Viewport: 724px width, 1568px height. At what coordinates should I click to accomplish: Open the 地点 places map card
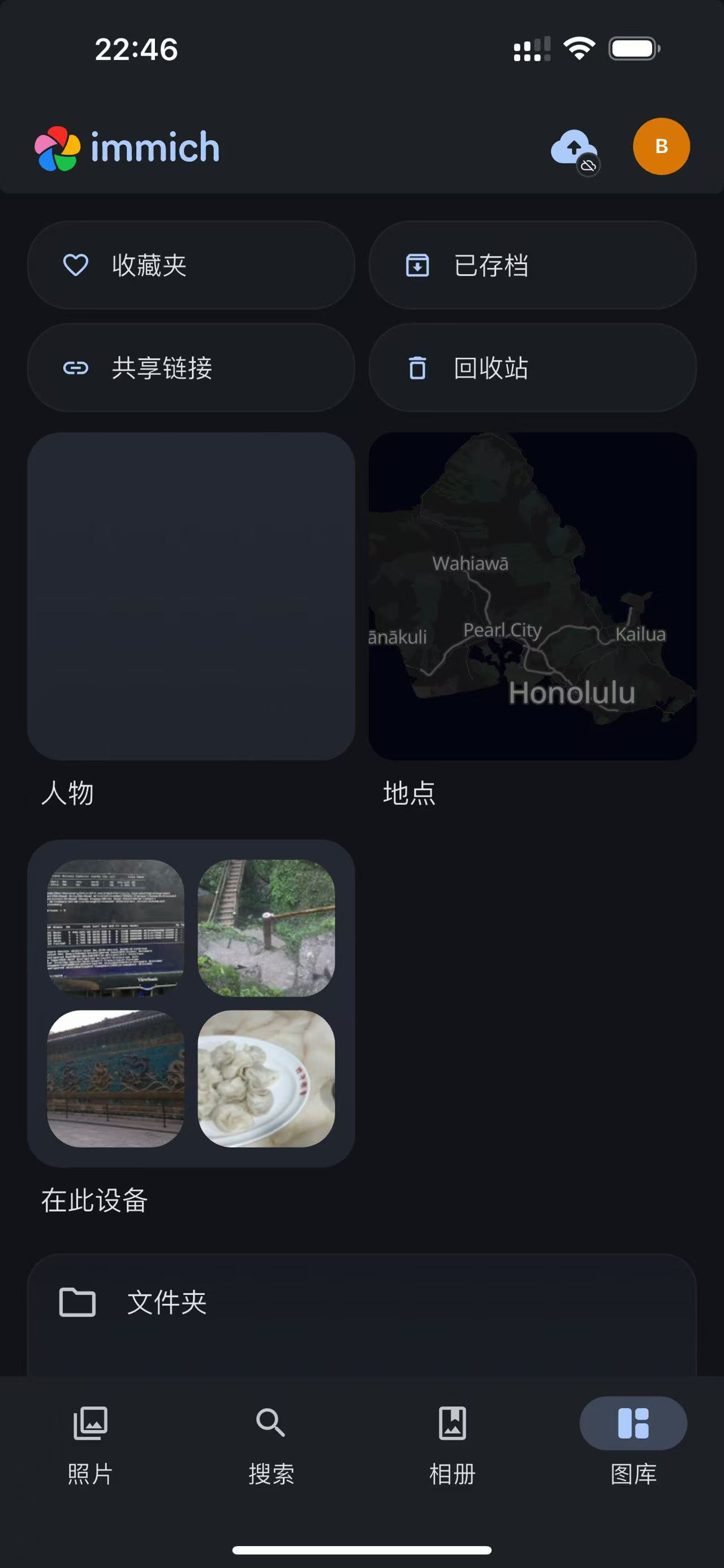click(532, 596)
